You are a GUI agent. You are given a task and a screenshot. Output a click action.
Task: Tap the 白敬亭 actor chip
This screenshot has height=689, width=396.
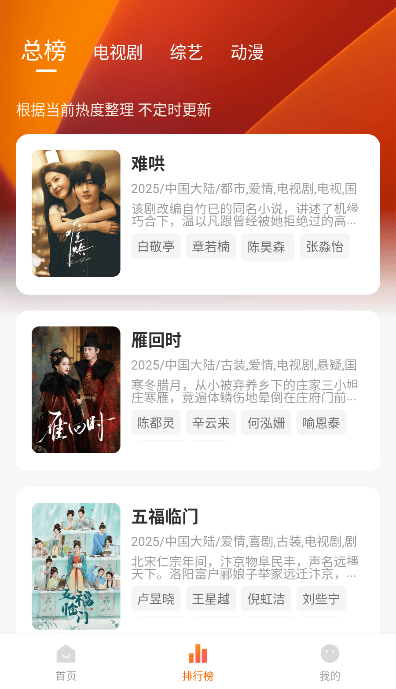156,247
